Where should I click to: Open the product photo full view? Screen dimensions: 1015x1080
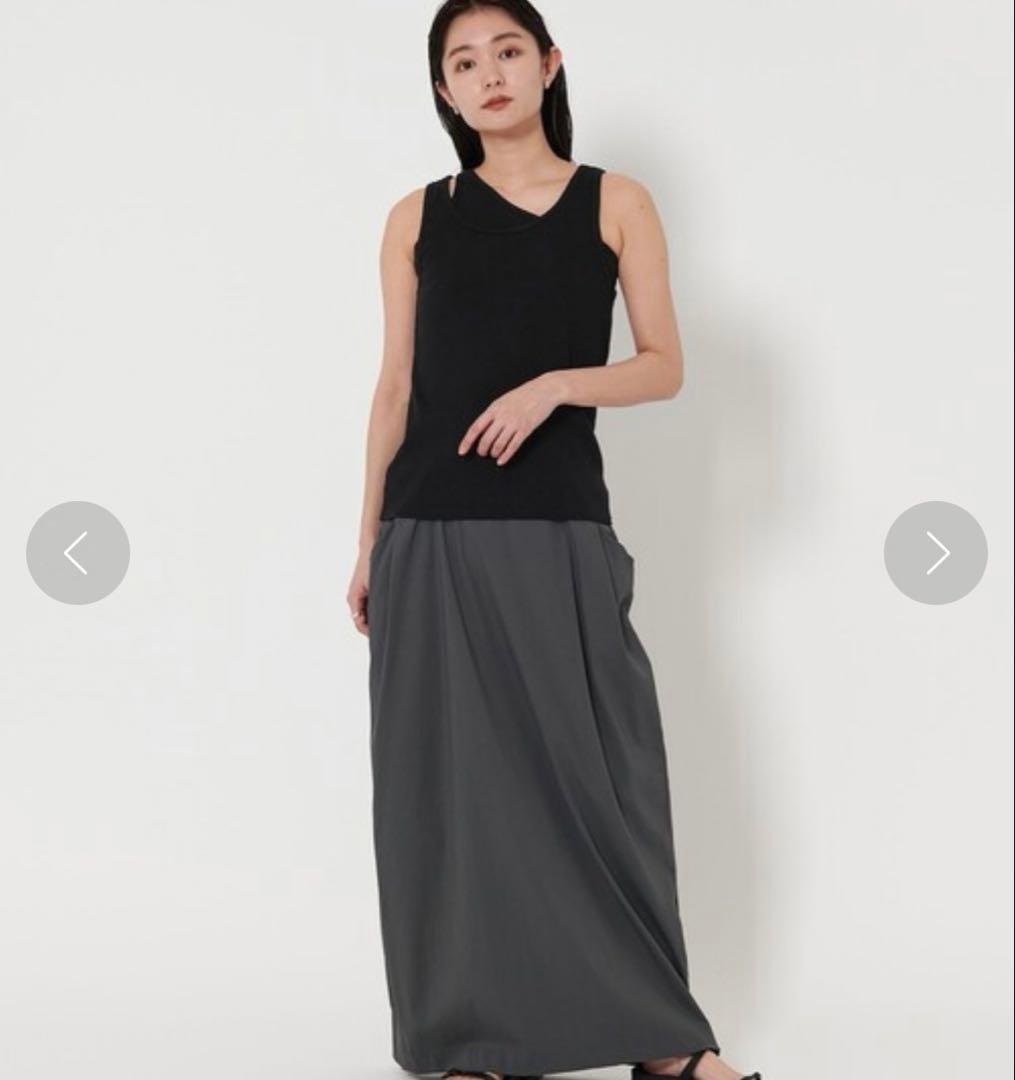pos(508,540)
